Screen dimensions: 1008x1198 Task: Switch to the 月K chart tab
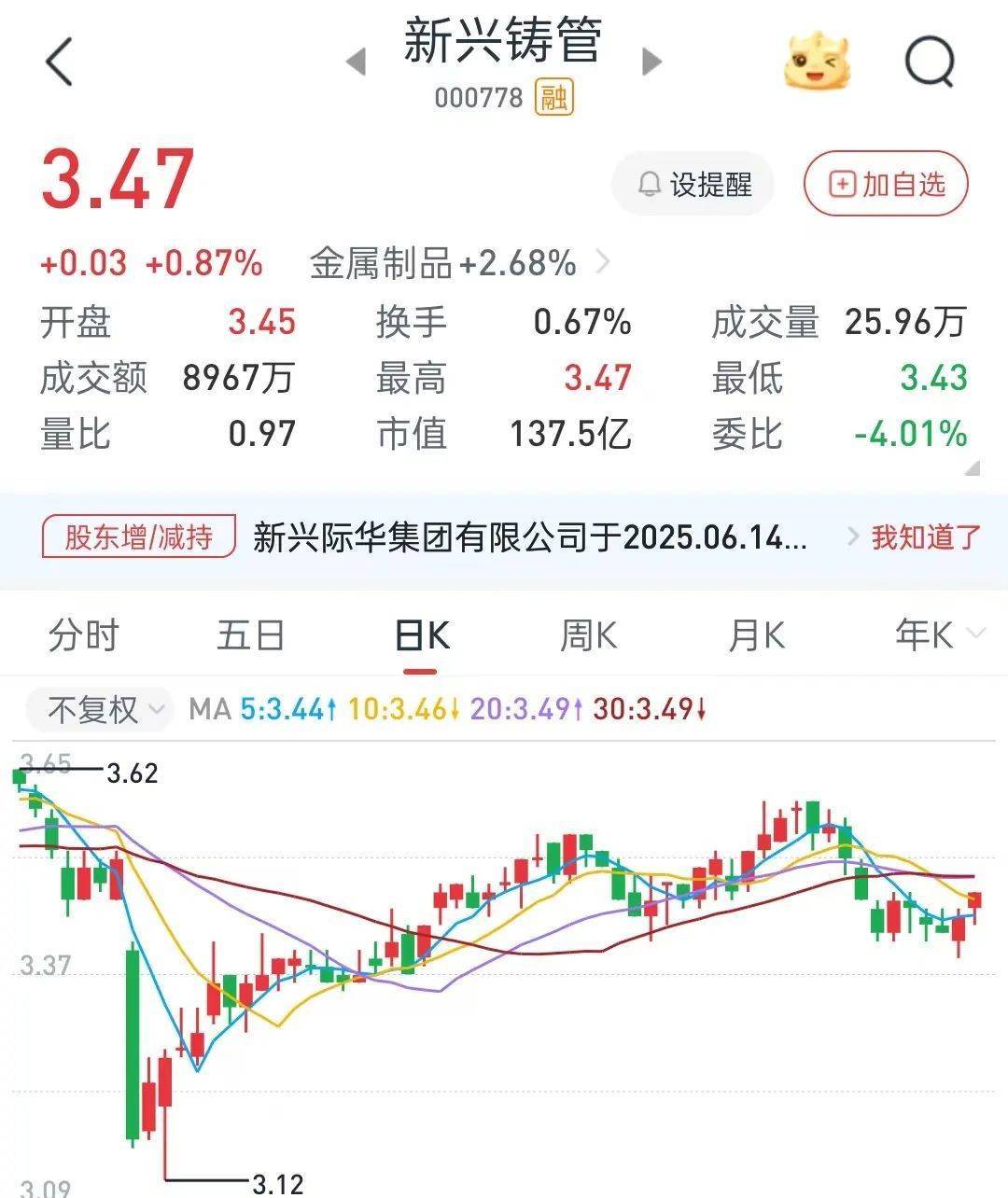click(x=756, y=636)
